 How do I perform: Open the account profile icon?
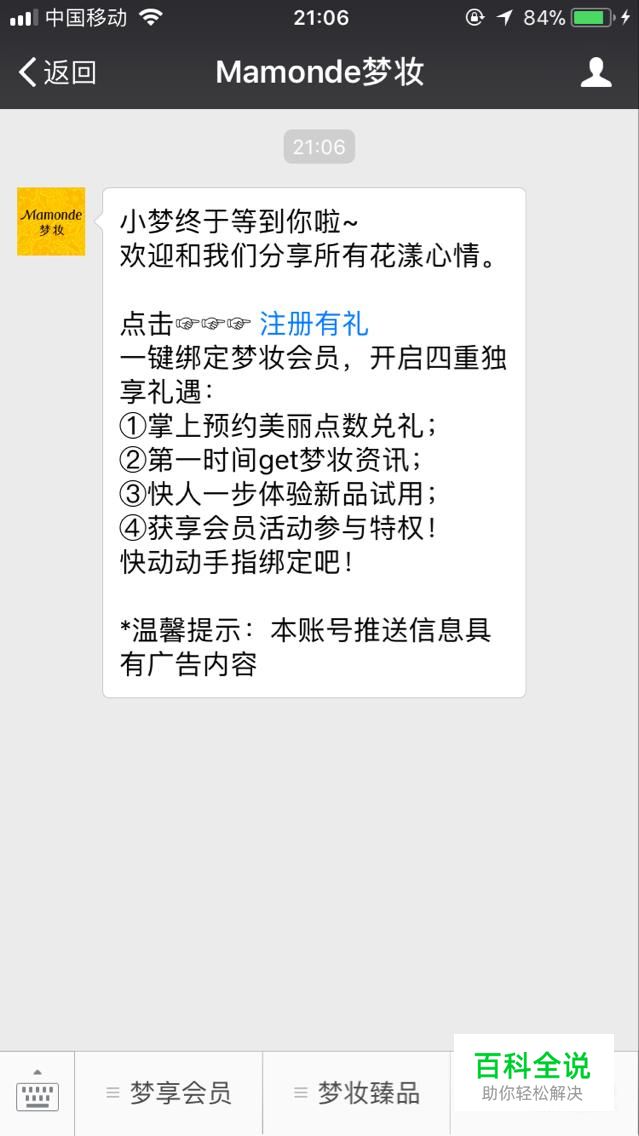click(596, 72)
